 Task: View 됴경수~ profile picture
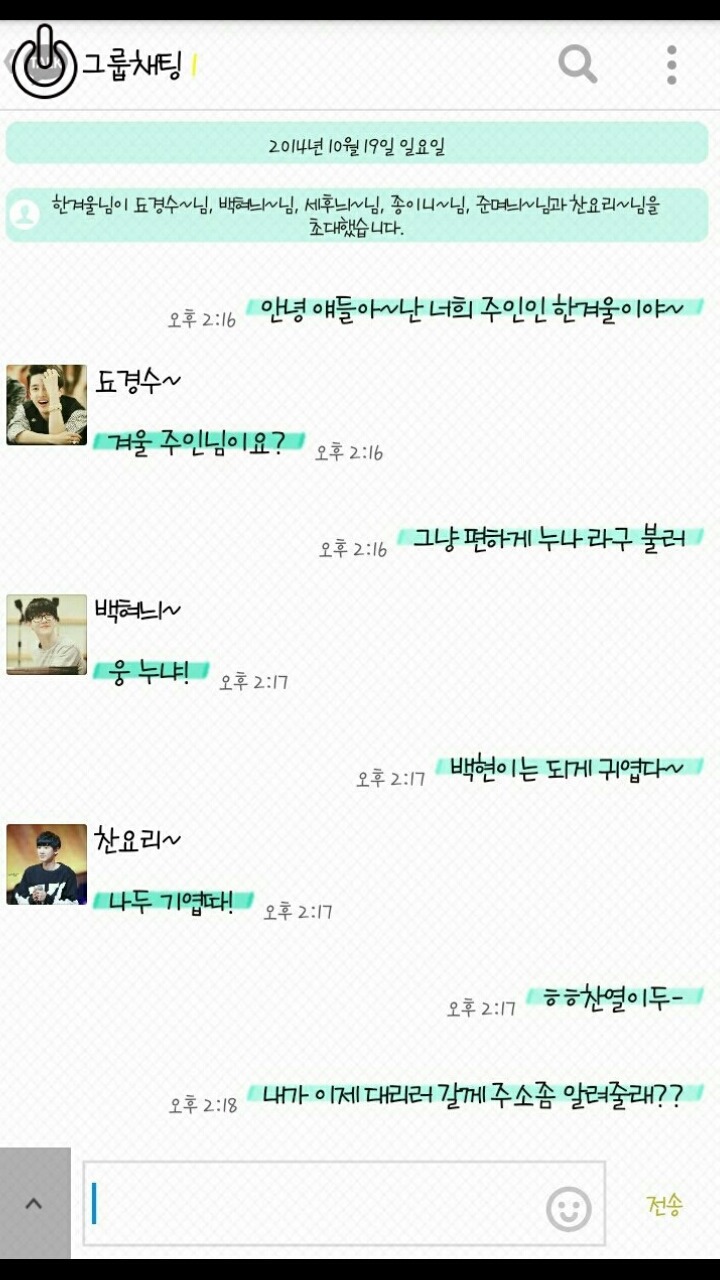[47, 405]
